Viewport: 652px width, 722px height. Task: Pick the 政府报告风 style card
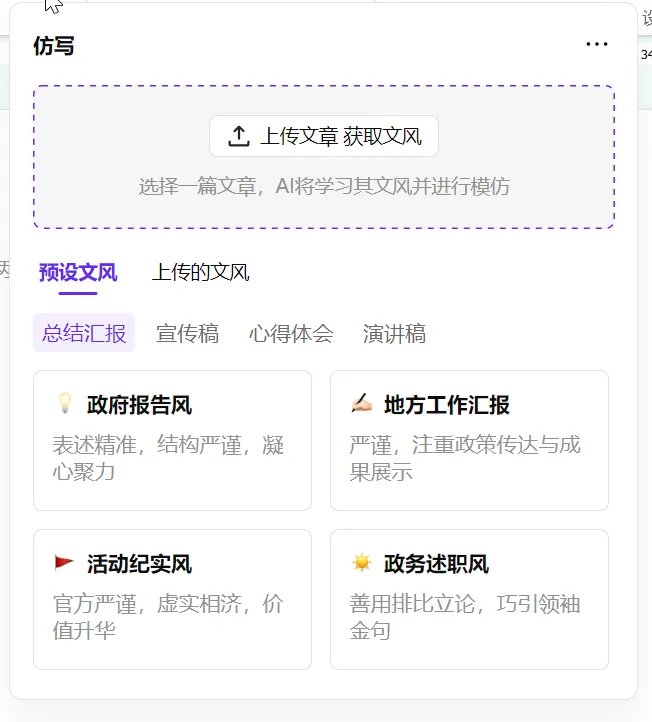click(x=172, y=440)
